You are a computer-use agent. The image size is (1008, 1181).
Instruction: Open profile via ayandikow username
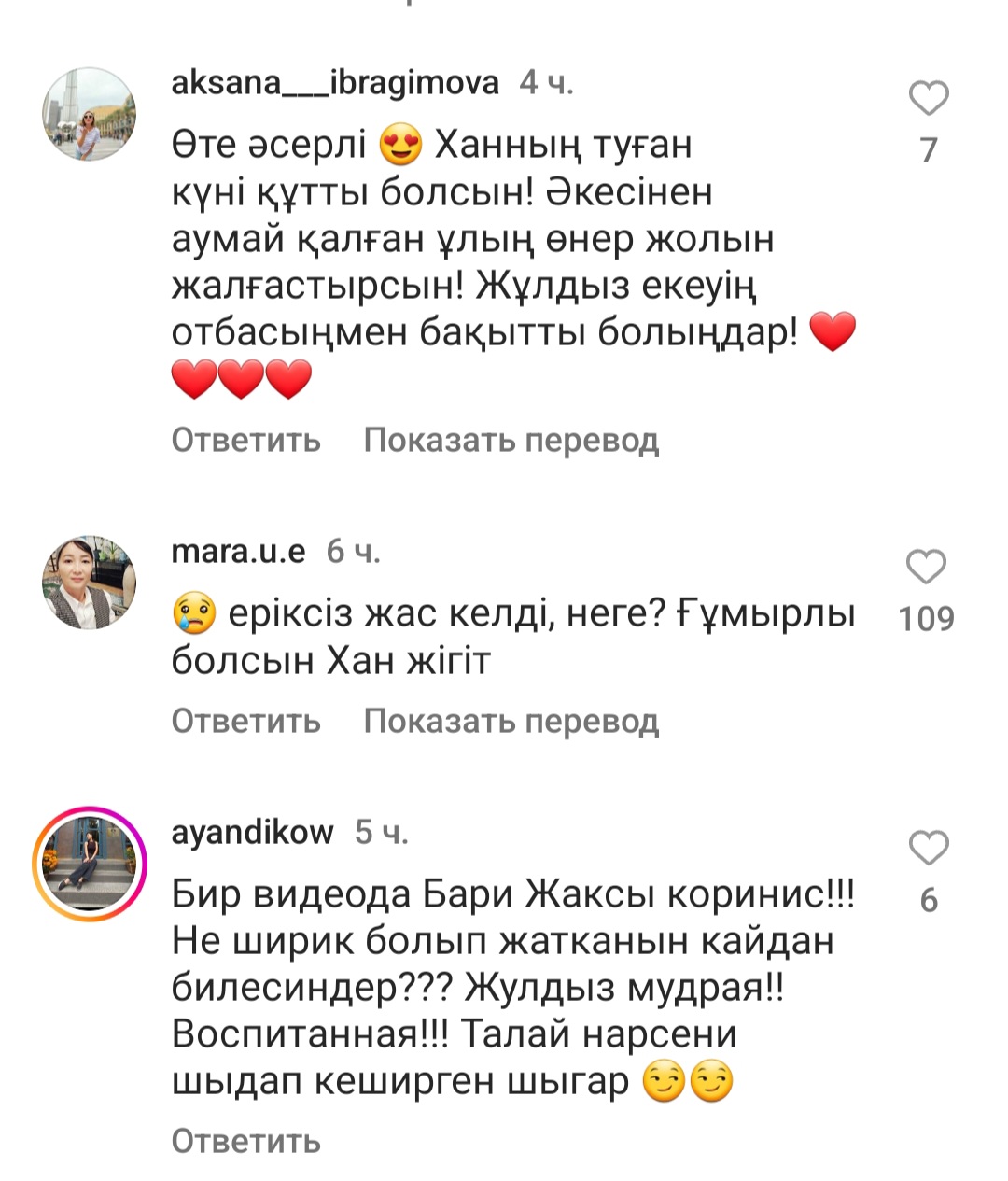252,832
